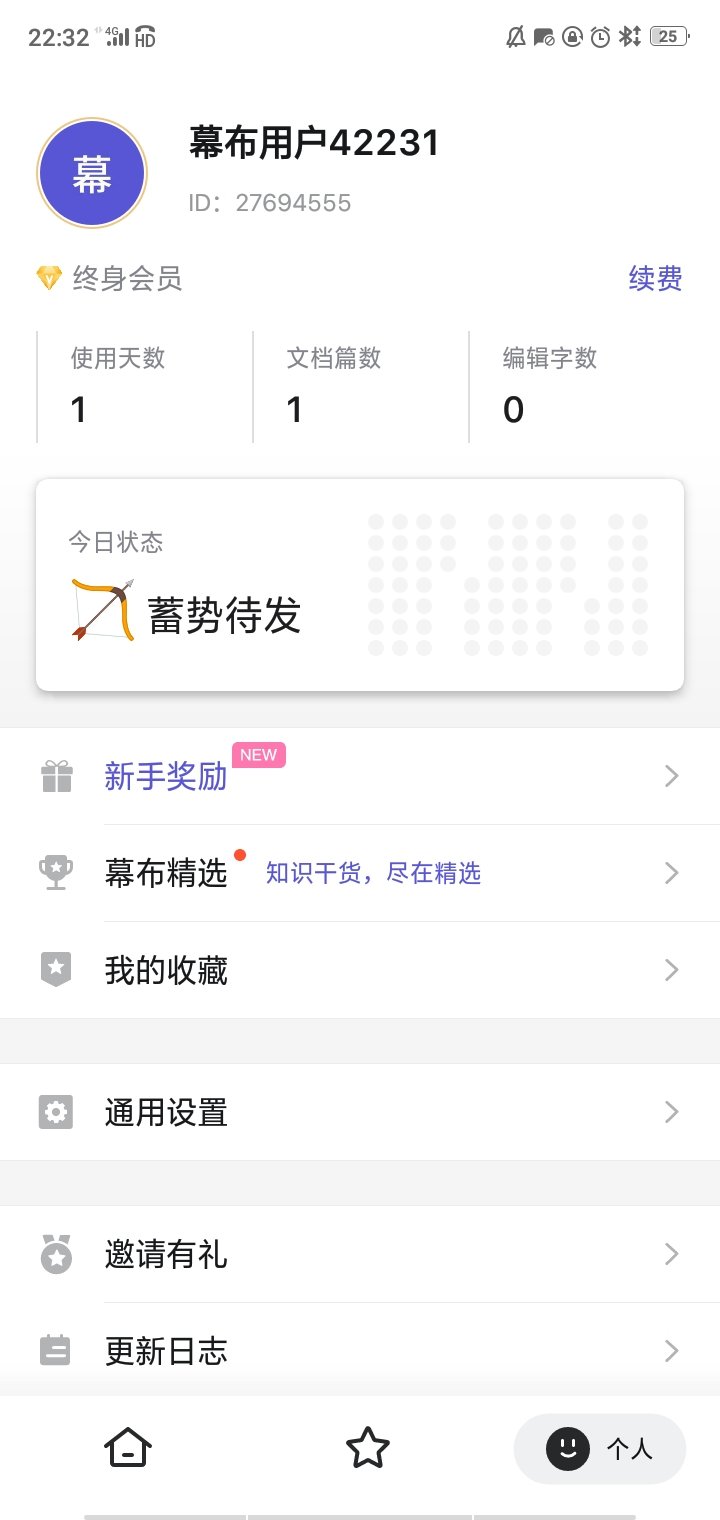
Task: Switch to the star favorites tab
Action: coord(367,1447)
